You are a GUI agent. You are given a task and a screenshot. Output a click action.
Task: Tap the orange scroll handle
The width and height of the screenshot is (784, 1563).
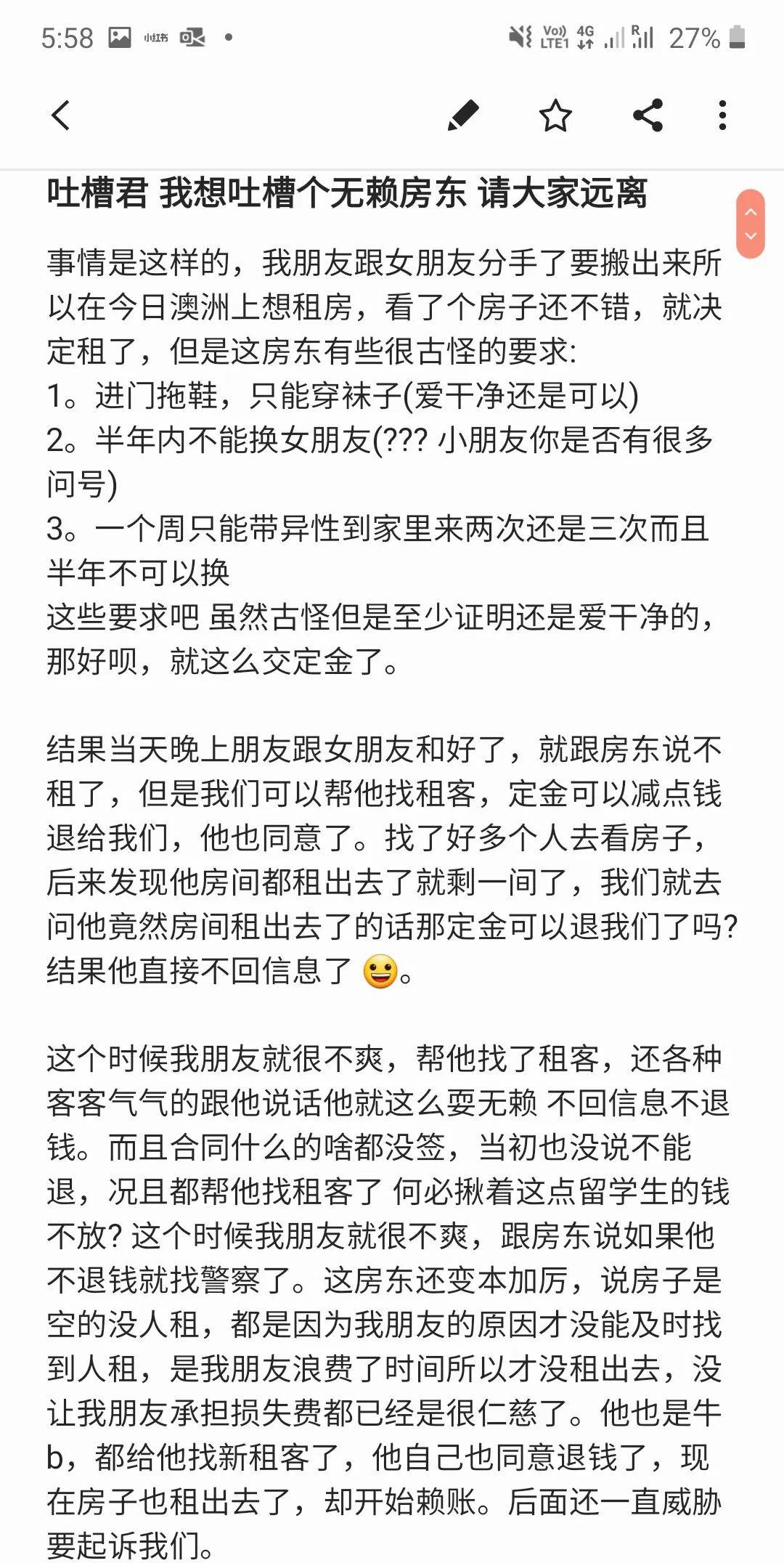click(x=751, y=224)
